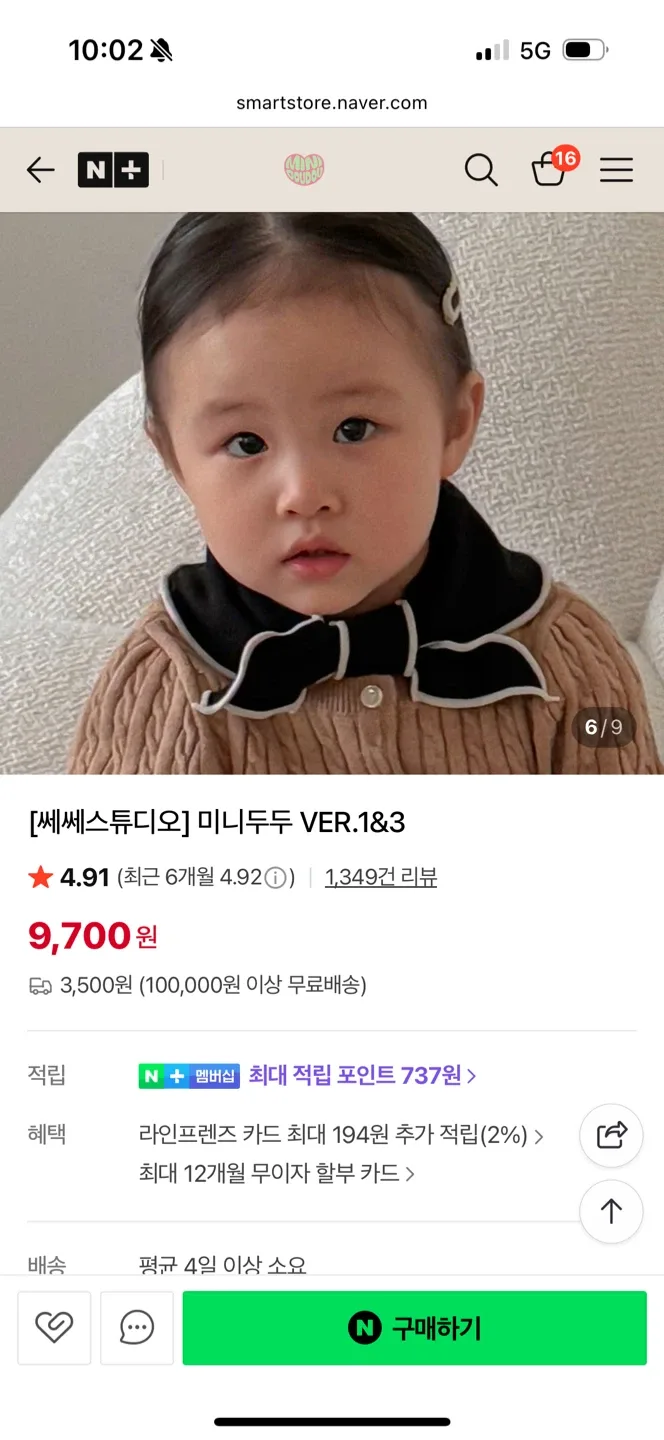The width and height of the screenshot is (664, 1440).
Task: Jump back to top of page
Action: pos(611,1212)
